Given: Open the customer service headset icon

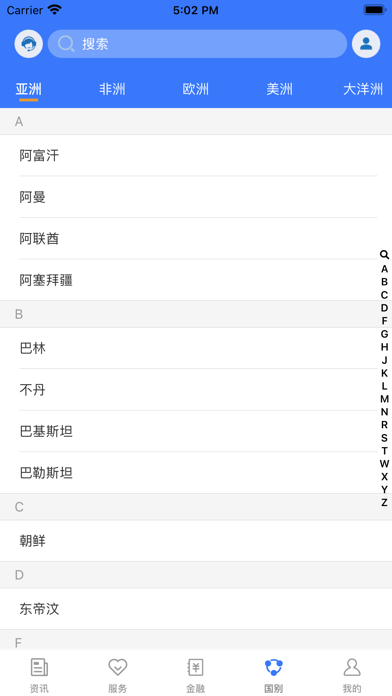Looking at the screenshot, I should coord(28,44).
